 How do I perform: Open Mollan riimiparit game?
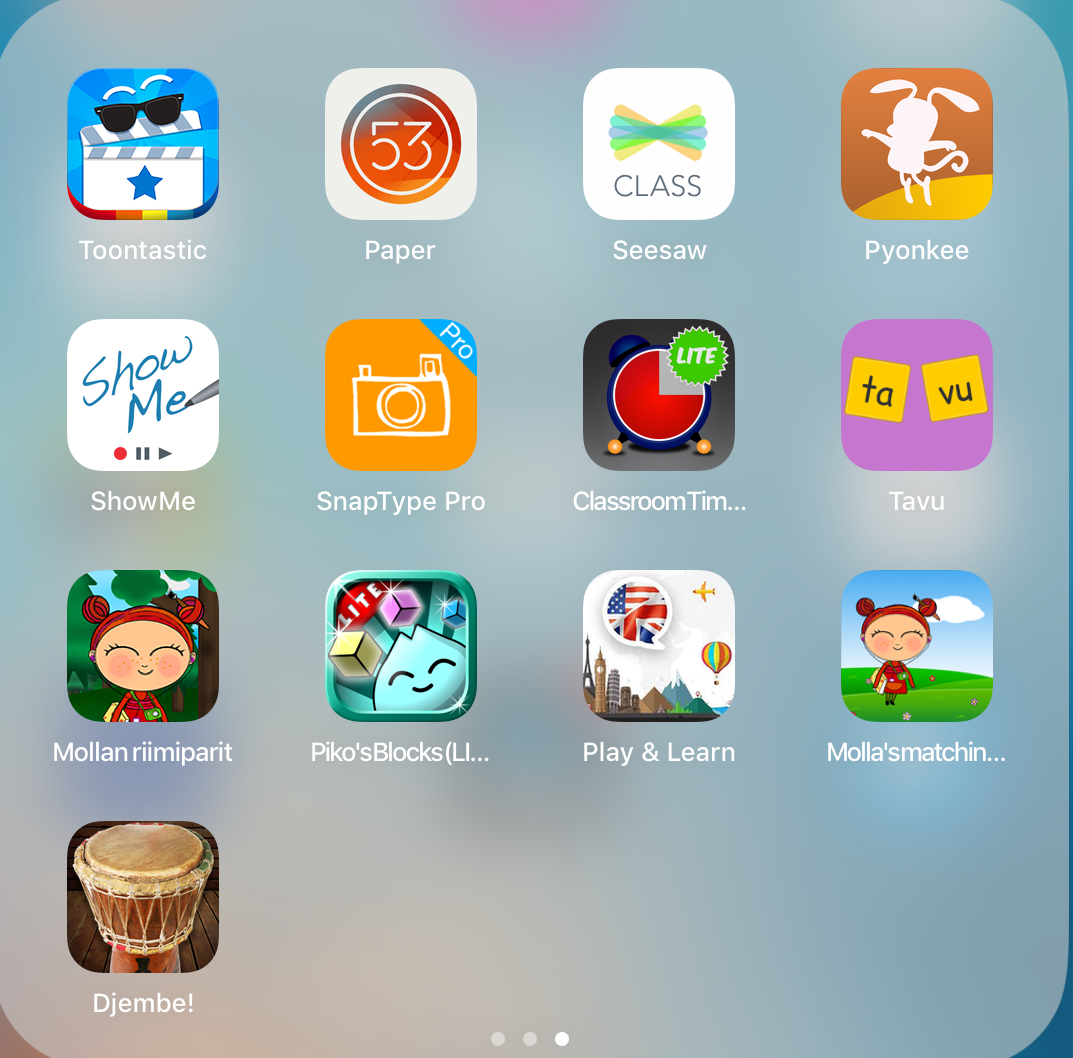143,646
